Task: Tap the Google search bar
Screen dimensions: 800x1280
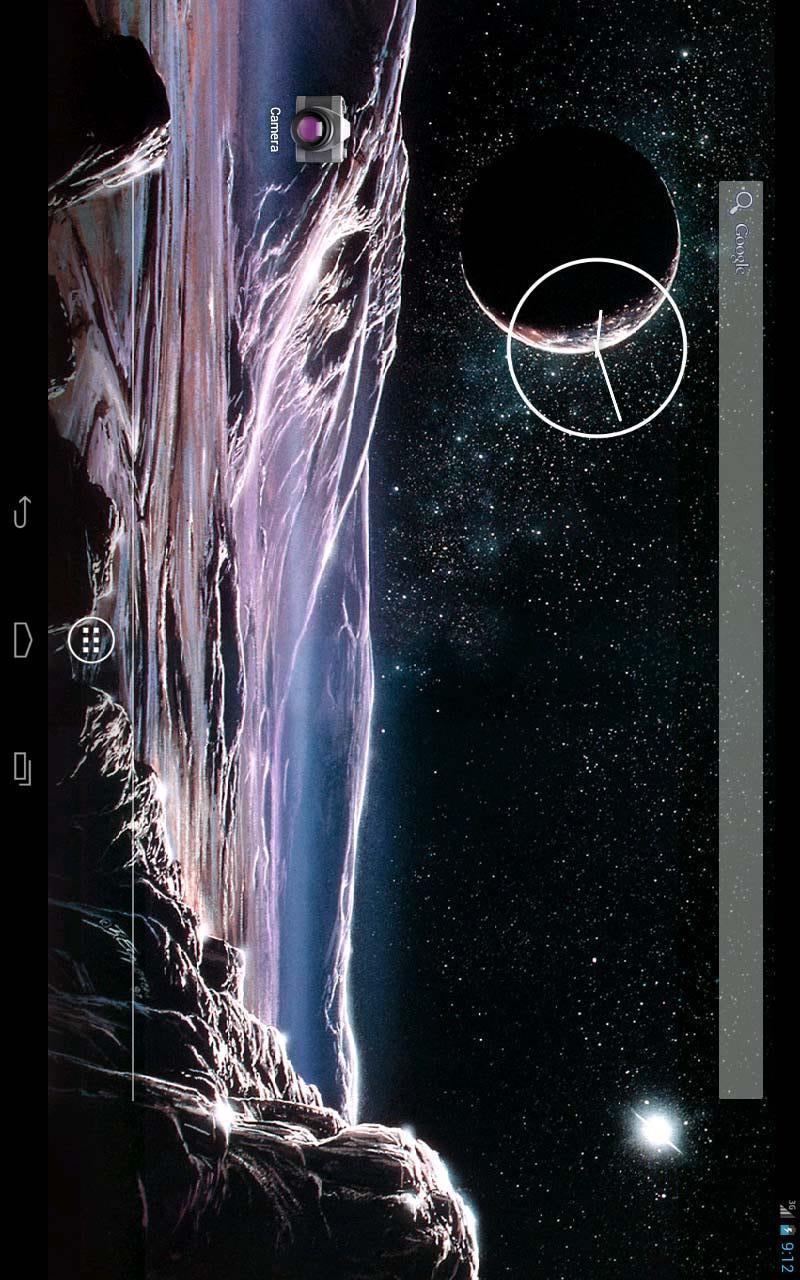Action: [741, 640]
